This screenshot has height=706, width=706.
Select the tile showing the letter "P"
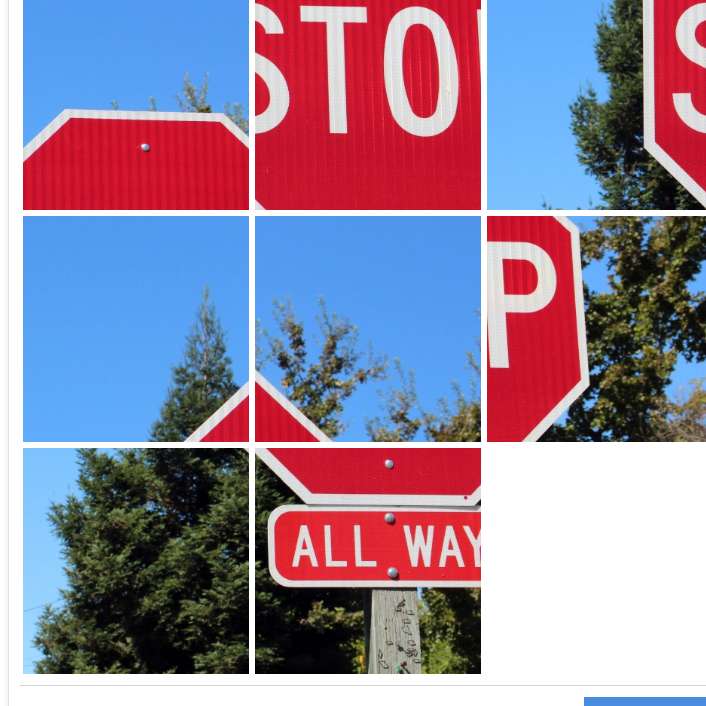tap(596, 328)
